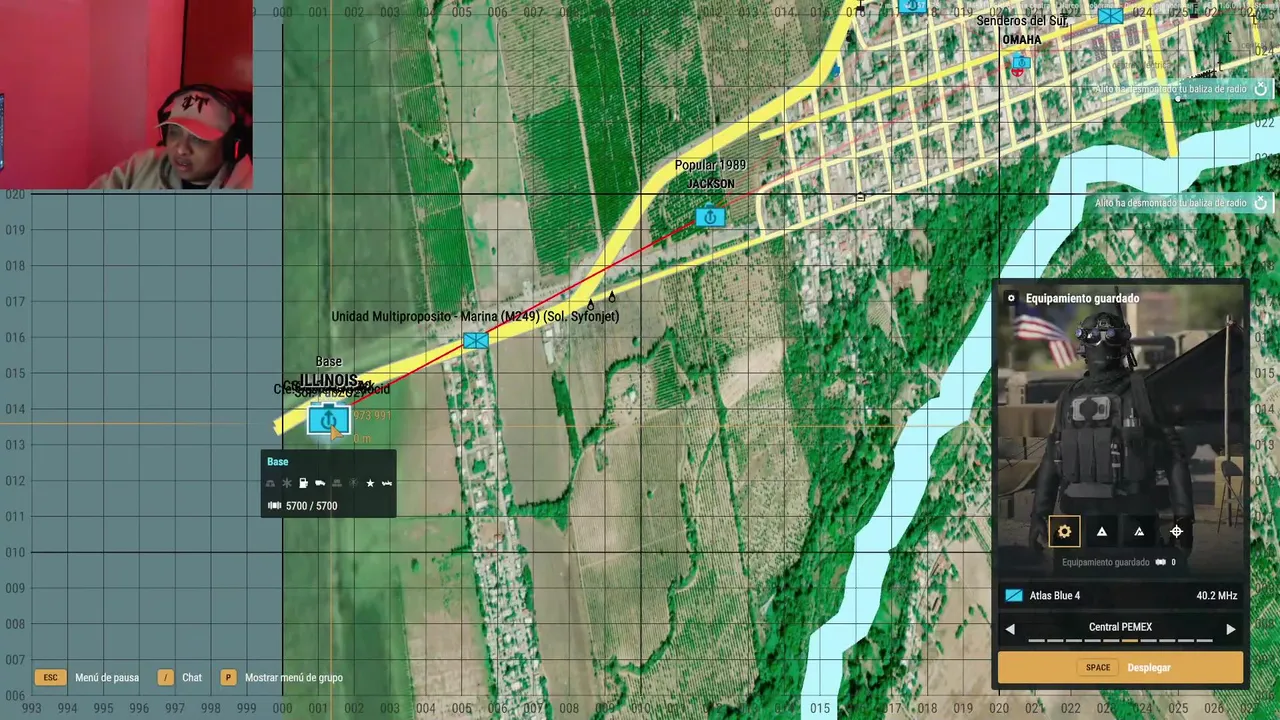Select the OMAHA spawn marker on map
The height and width of the screenshot is (720, 1280).
pyautogui.click(x=1019, y=65)
